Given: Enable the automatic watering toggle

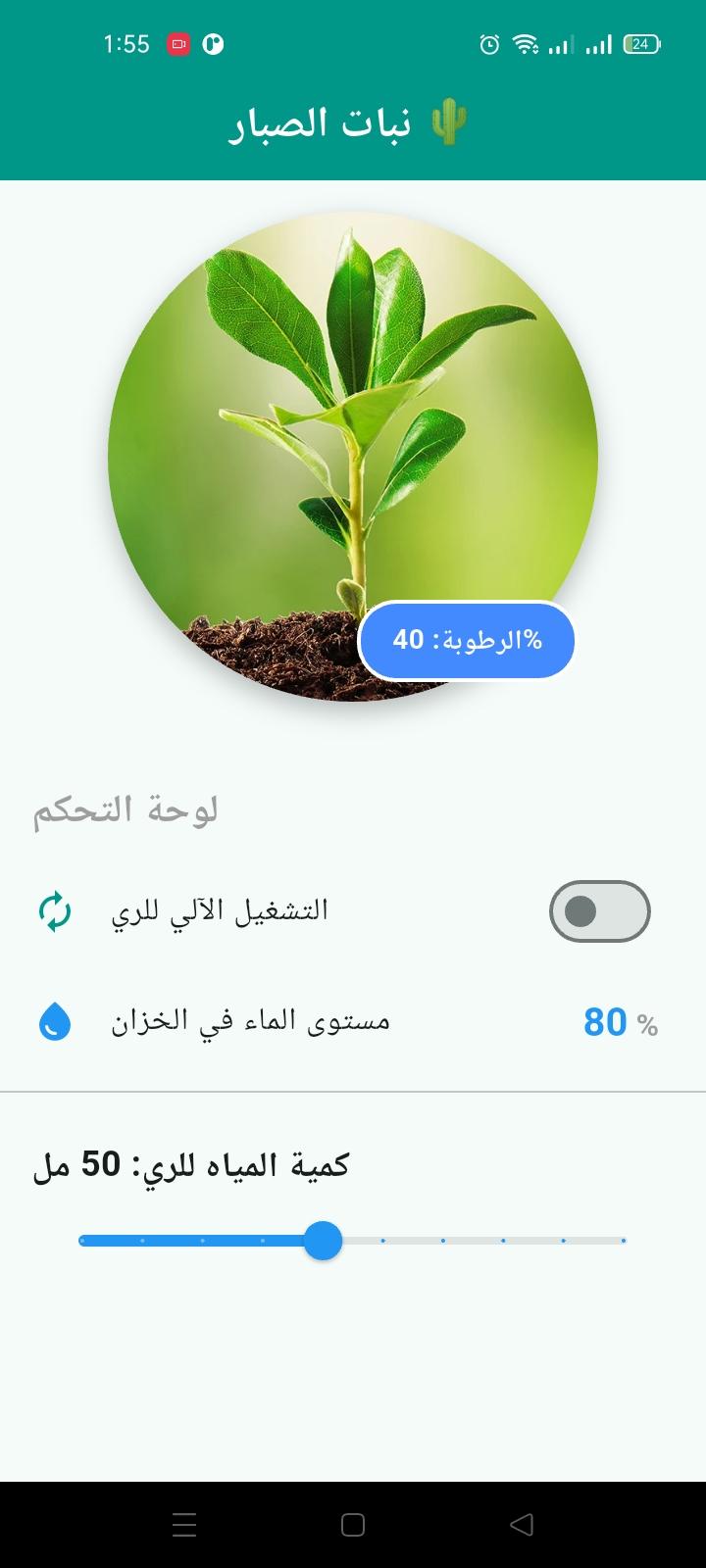Looking at the screenshot, I should 598,910.
